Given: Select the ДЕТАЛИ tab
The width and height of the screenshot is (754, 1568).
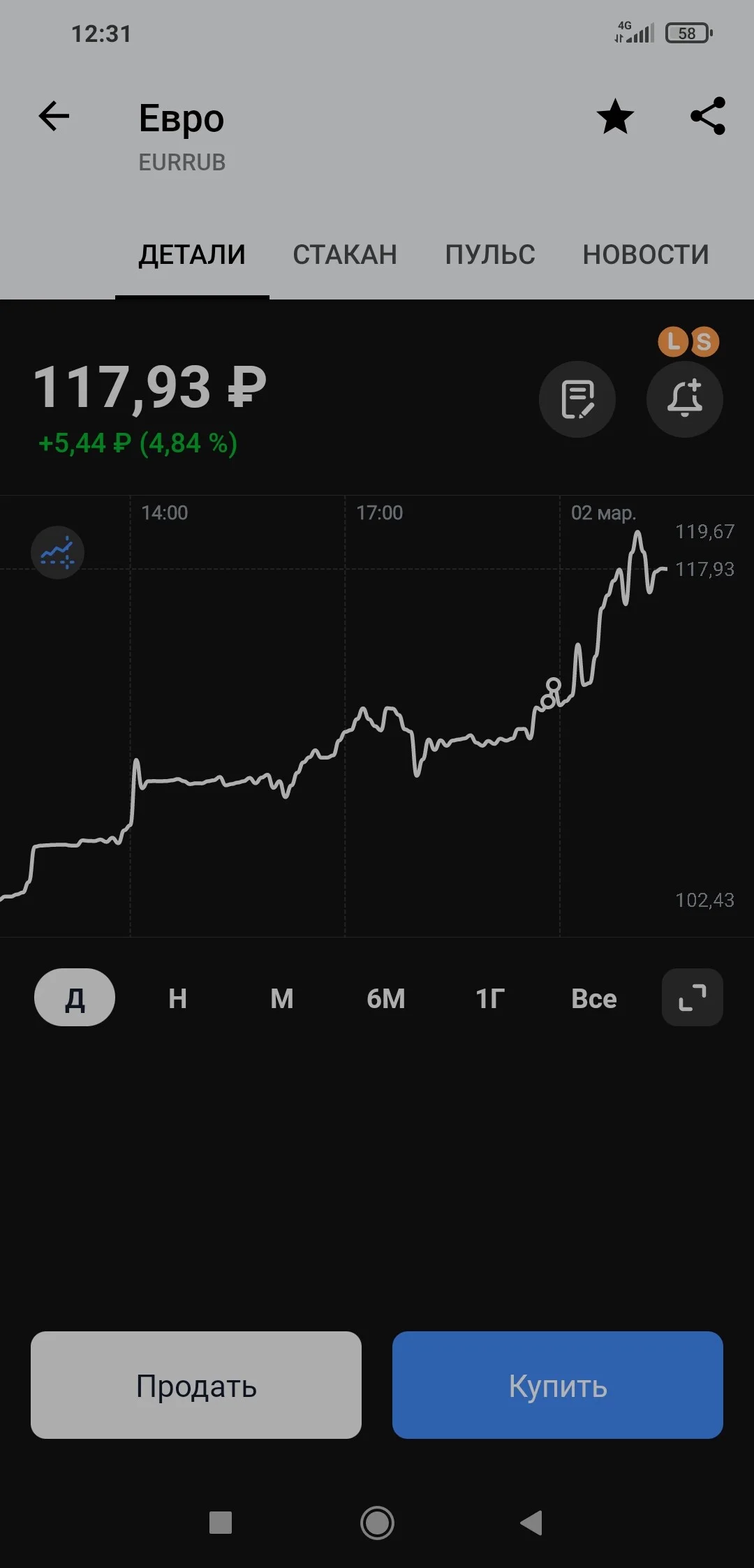Looking at the screenshot, I should click(x=192, y=255).
